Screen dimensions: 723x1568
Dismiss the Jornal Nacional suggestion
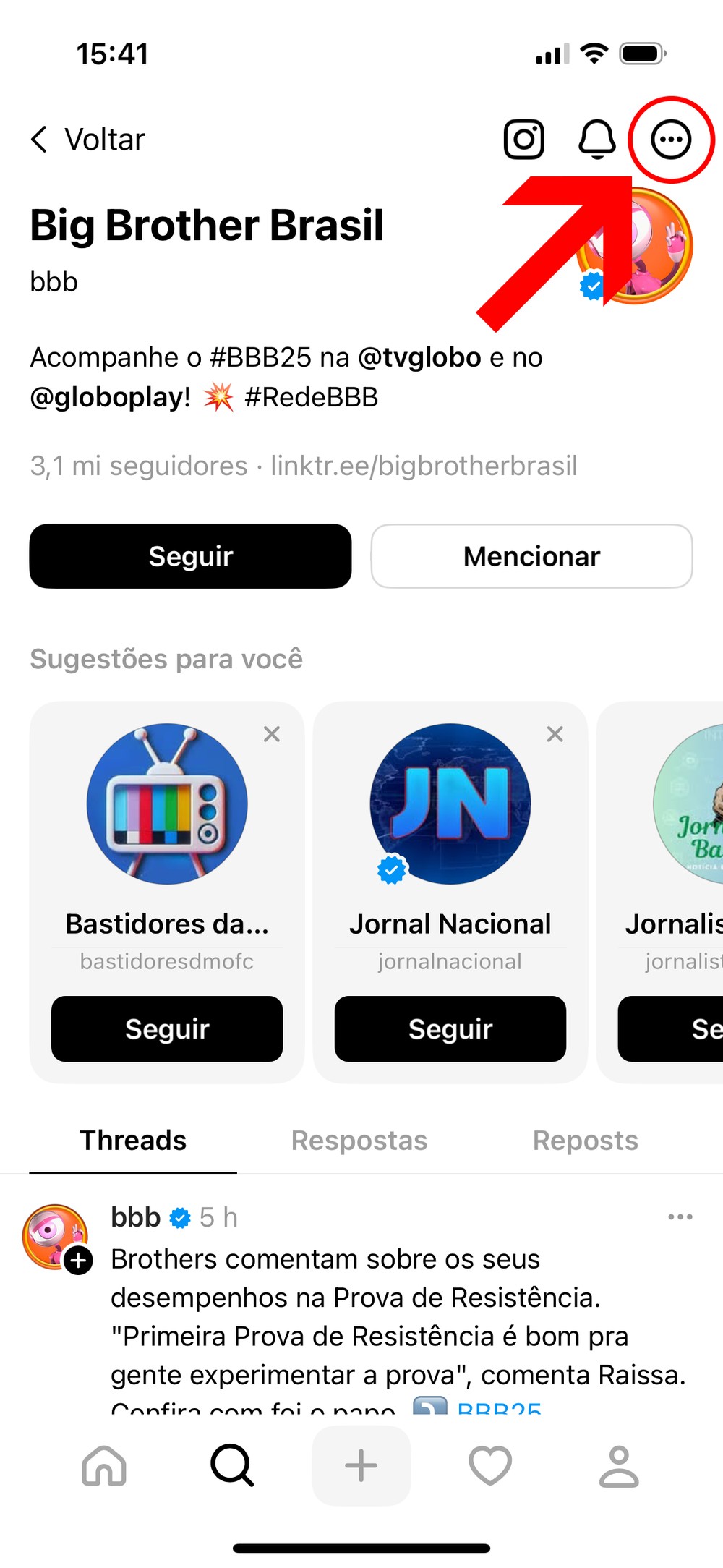tap(555, 734)
